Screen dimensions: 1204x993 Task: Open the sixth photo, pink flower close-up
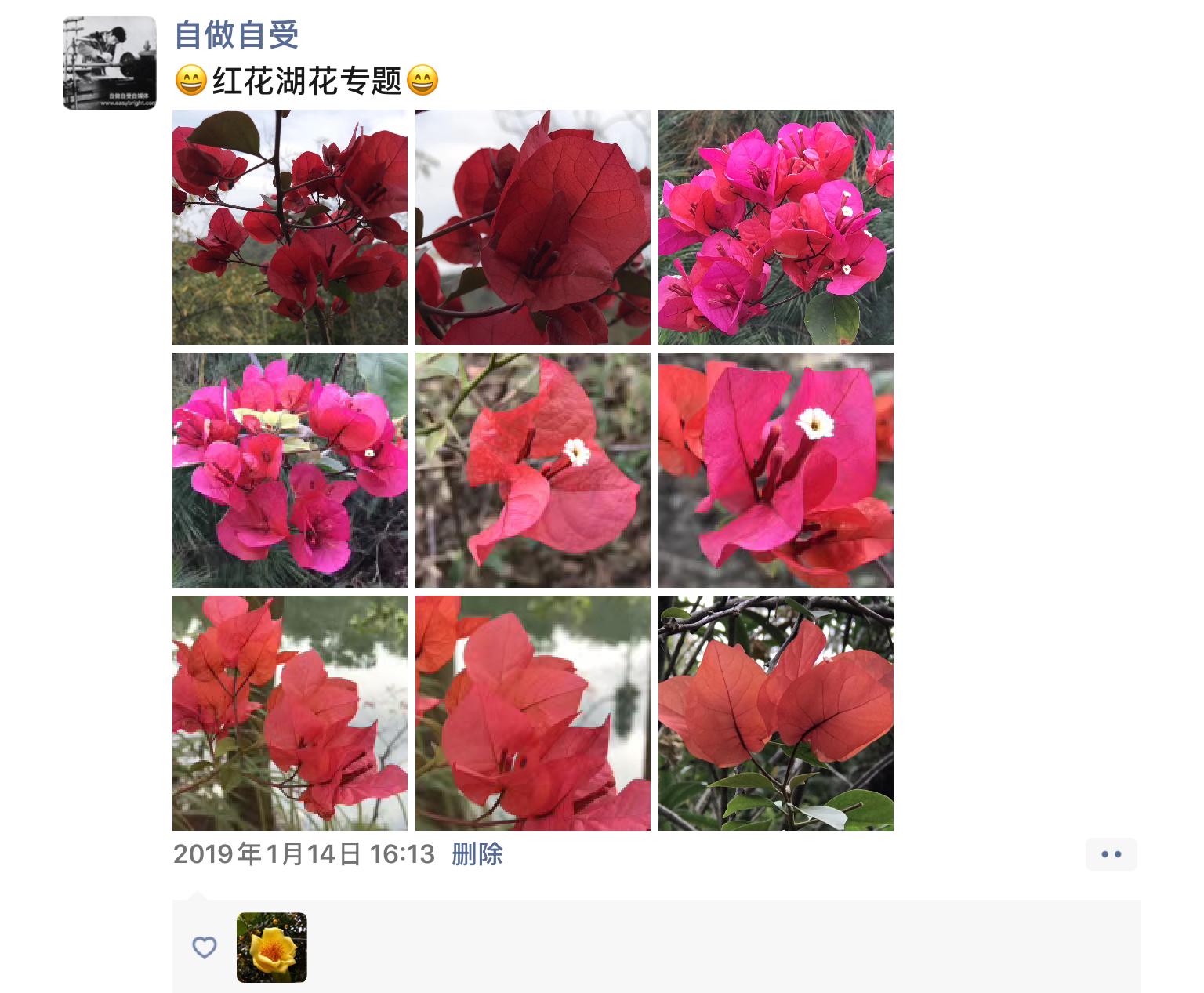(x=775, y=470)
